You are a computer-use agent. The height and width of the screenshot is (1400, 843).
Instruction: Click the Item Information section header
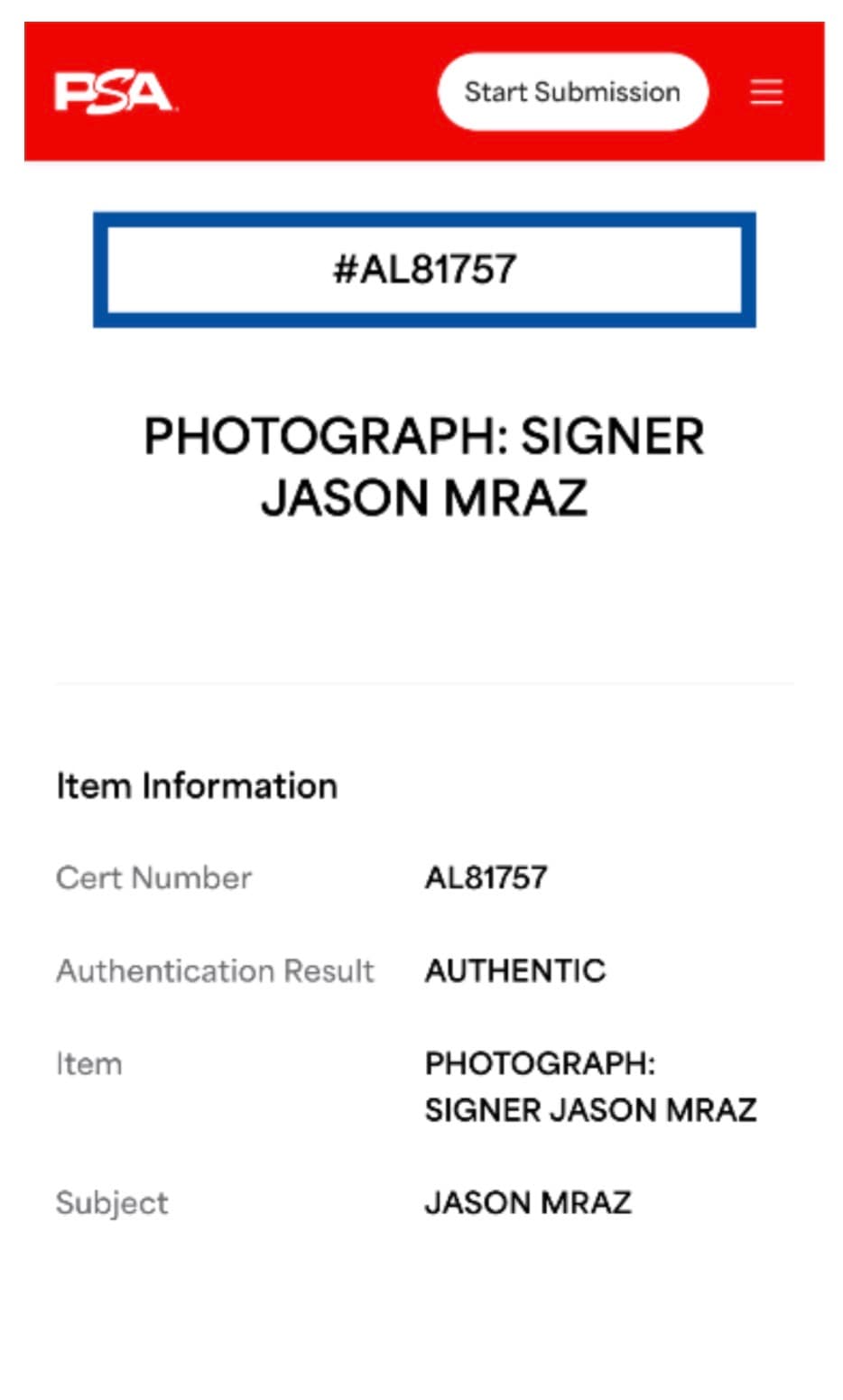197,784
